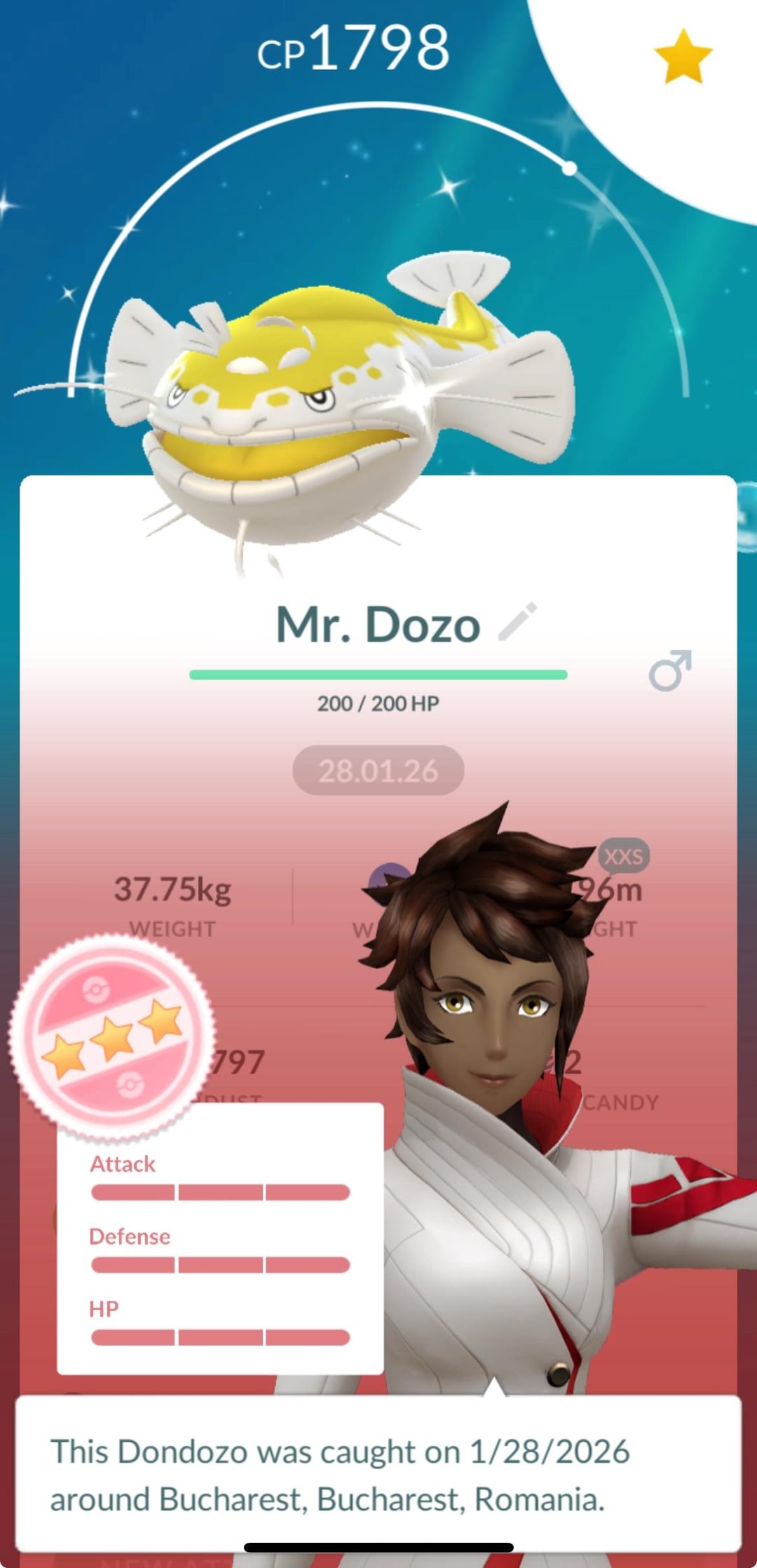Tap the 28.01.26 tag chip
The image size is (757, 1568).
(378, 771)
